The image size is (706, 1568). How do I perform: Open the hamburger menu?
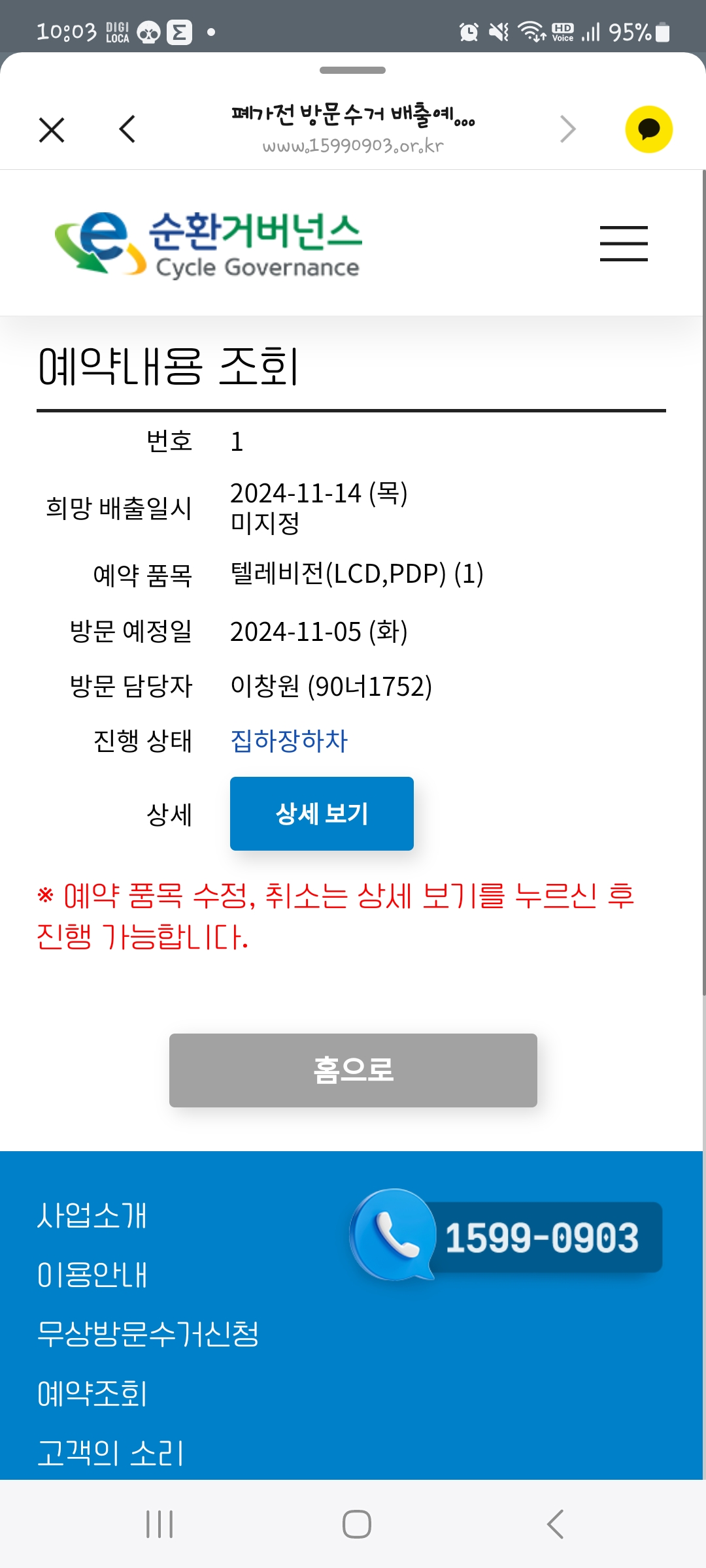624,243
